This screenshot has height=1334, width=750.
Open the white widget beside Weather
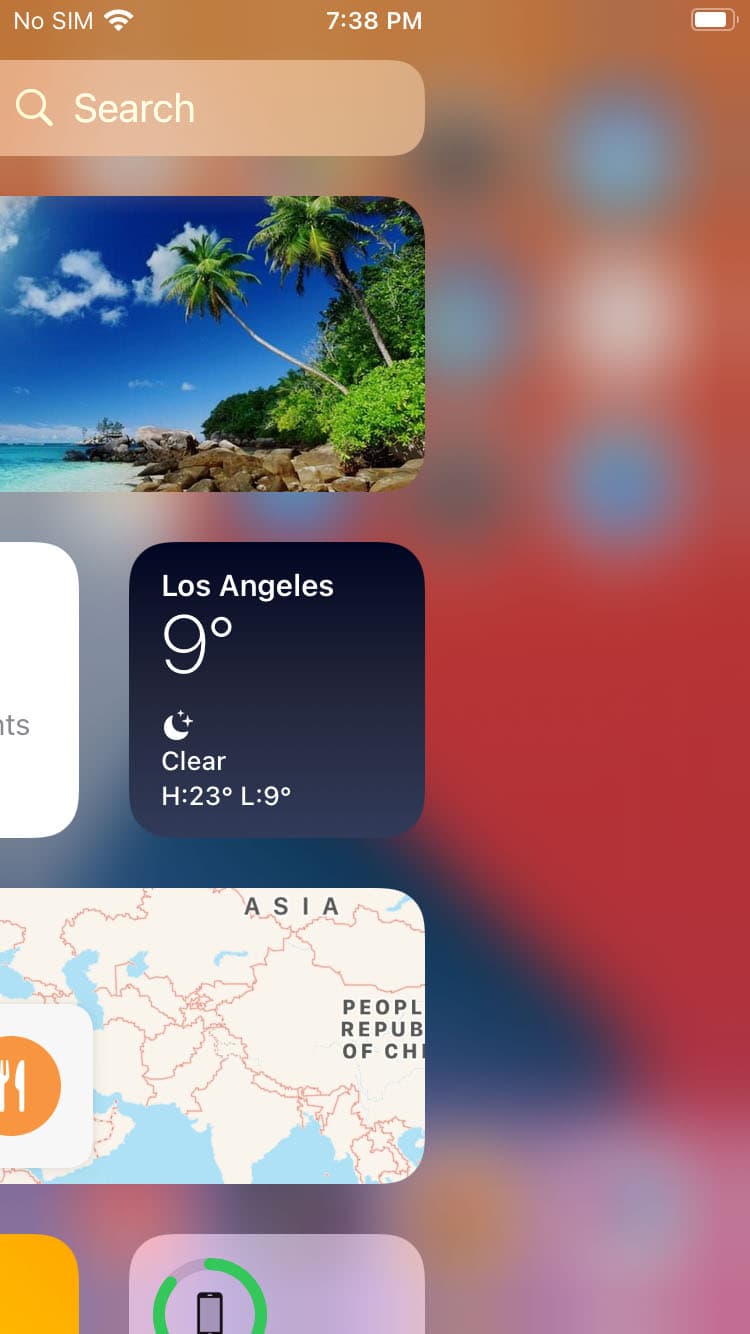pos(39,690)
